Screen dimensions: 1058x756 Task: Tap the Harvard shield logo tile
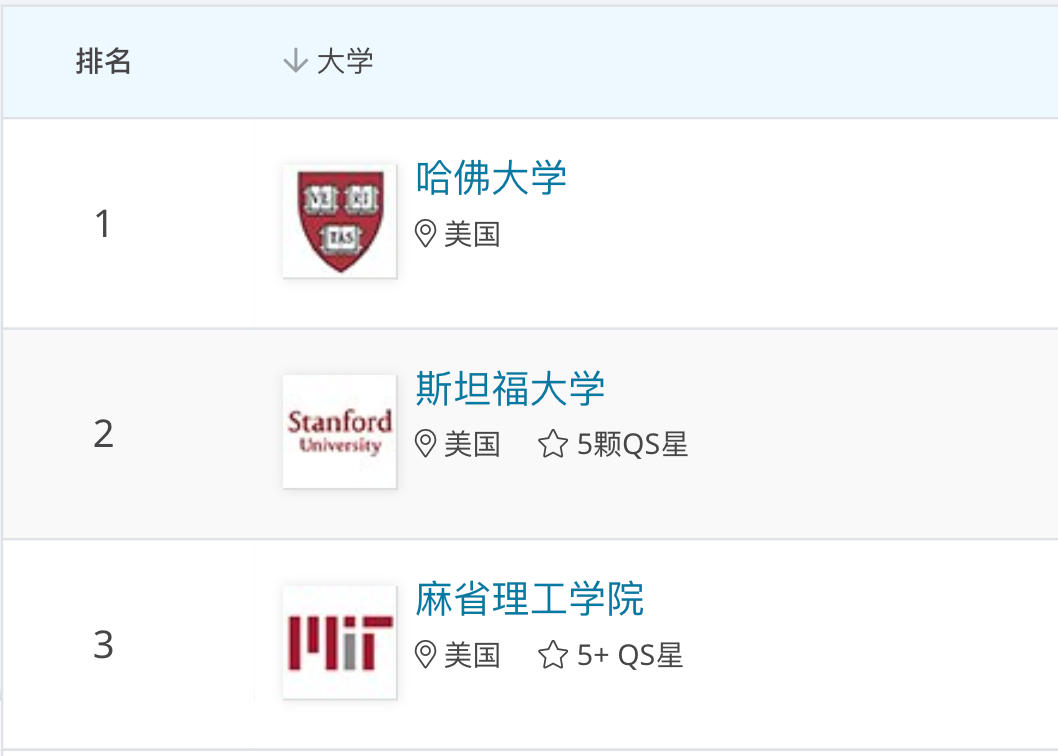click(x=340, y=221)
